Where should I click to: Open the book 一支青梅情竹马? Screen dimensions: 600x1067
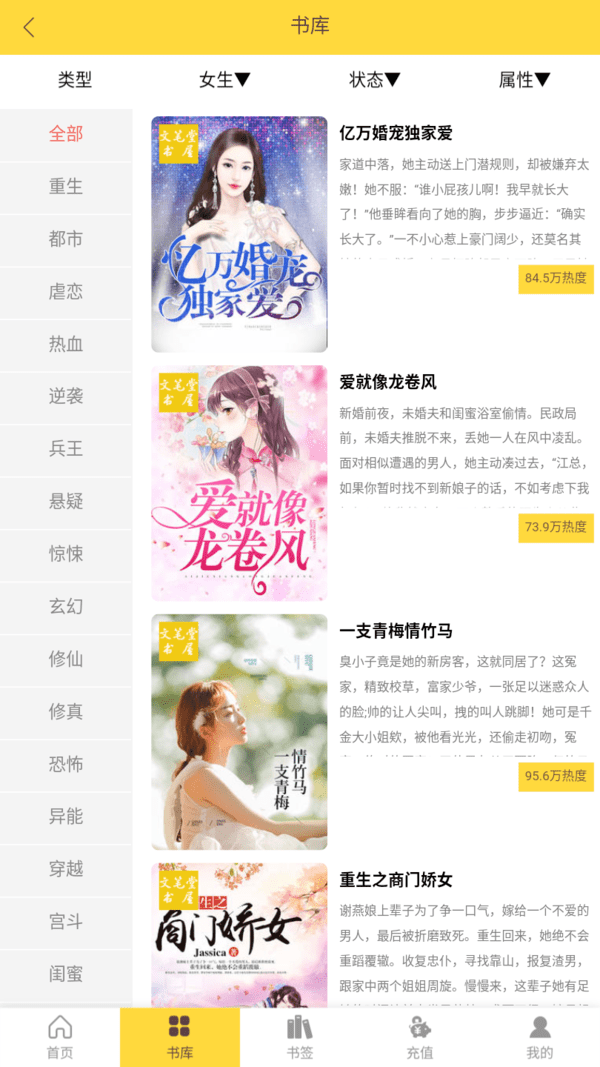tap(396, 631)
